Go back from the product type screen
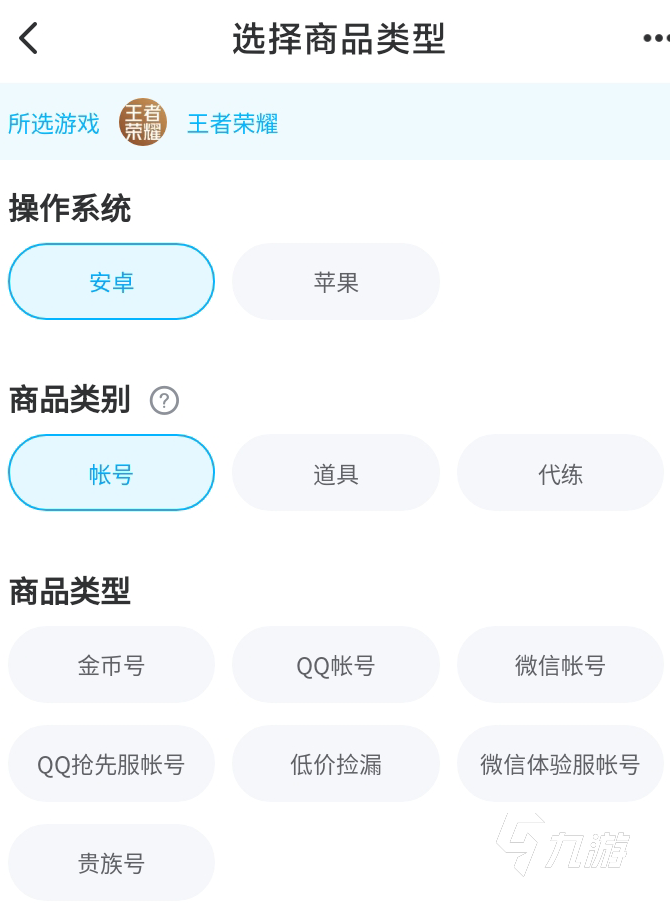The width and height of the screenshot is (670, 907). 28,39
